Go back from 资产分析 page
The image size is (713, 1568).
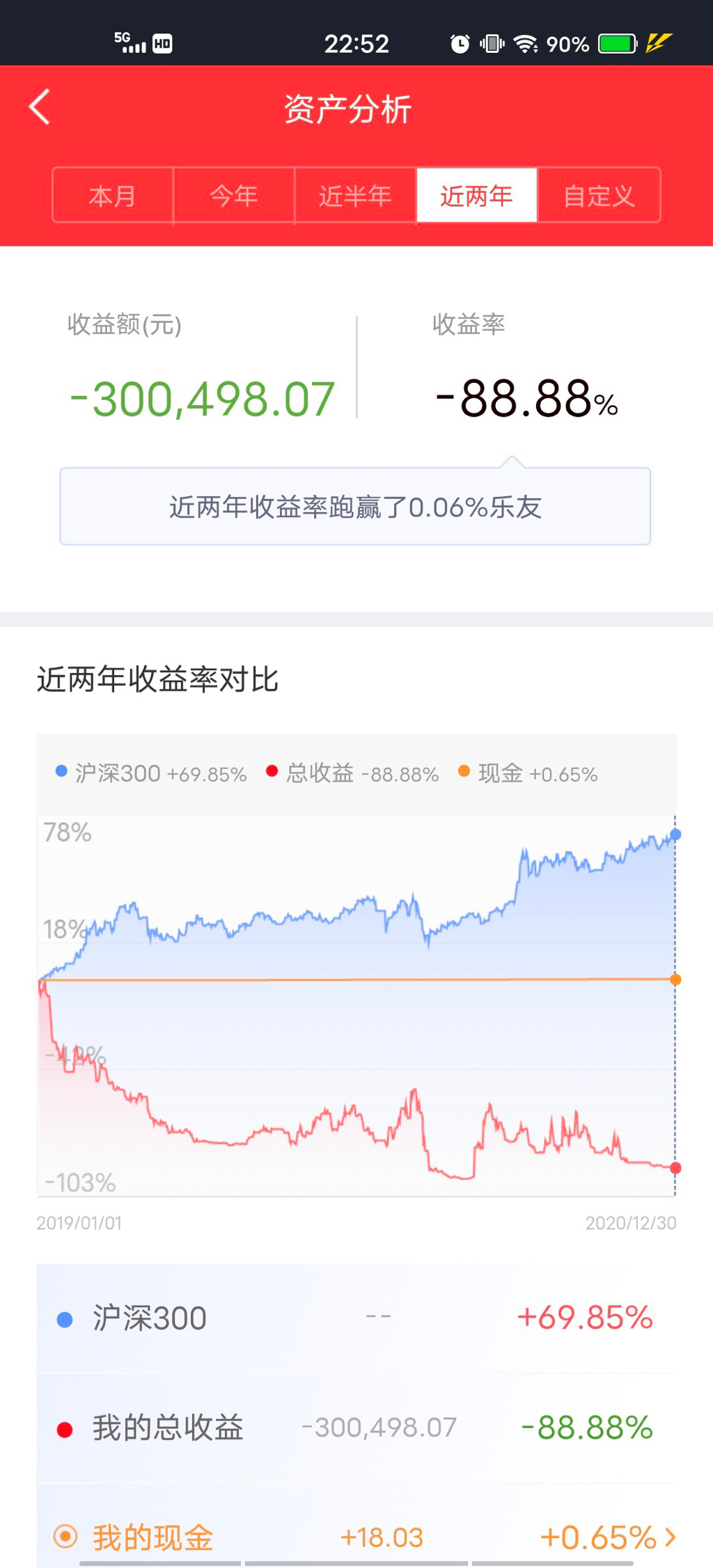[40, 107]
